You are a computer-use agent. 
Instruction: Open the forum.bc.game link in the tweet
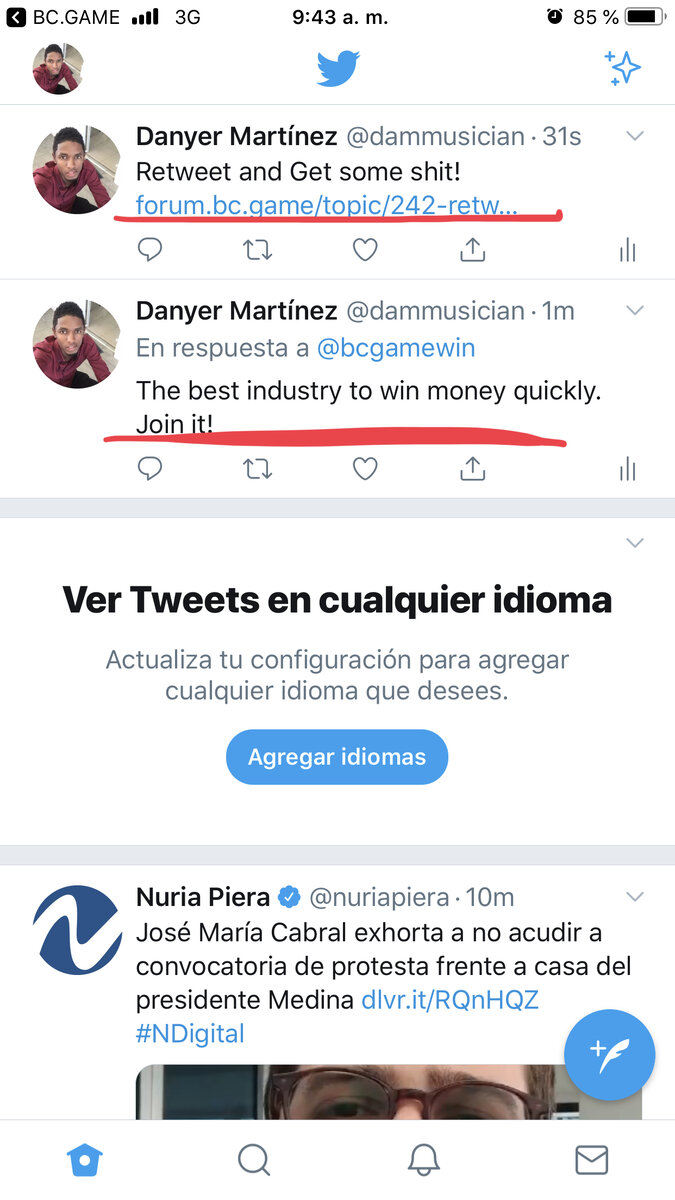point(327,207)
